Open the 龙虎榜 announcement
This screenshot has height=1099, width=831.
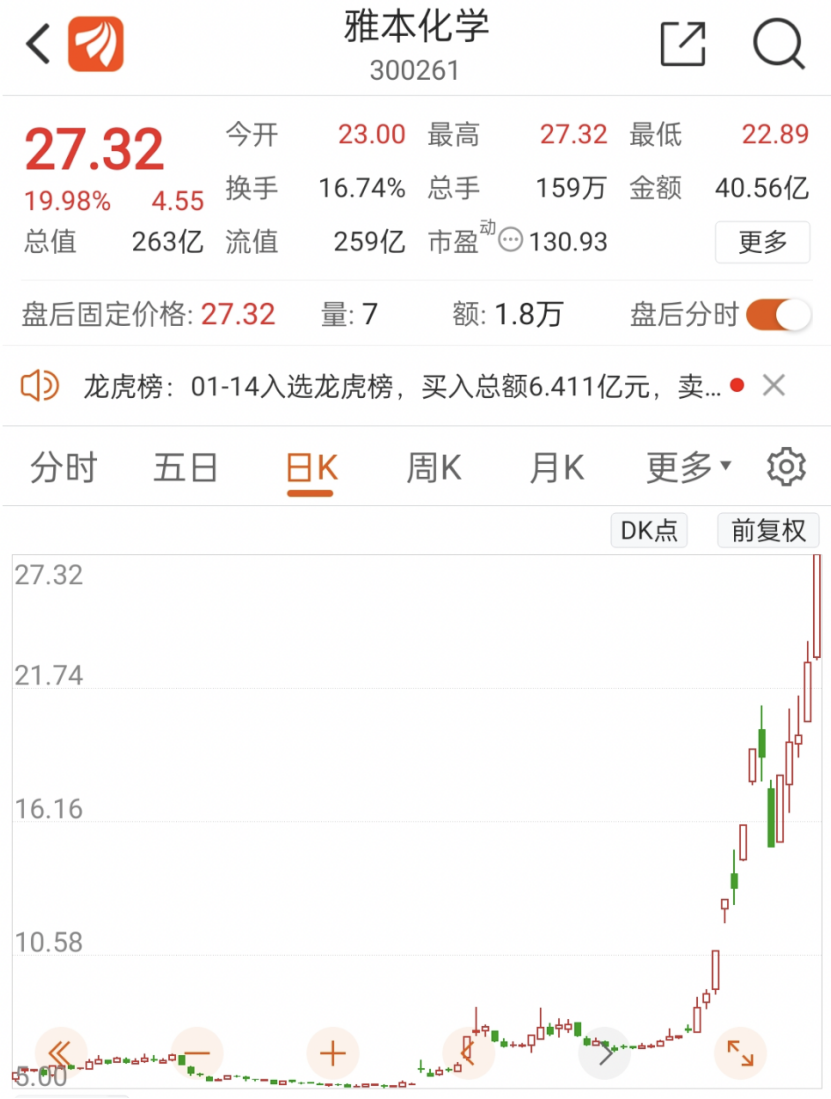point(400,387)
